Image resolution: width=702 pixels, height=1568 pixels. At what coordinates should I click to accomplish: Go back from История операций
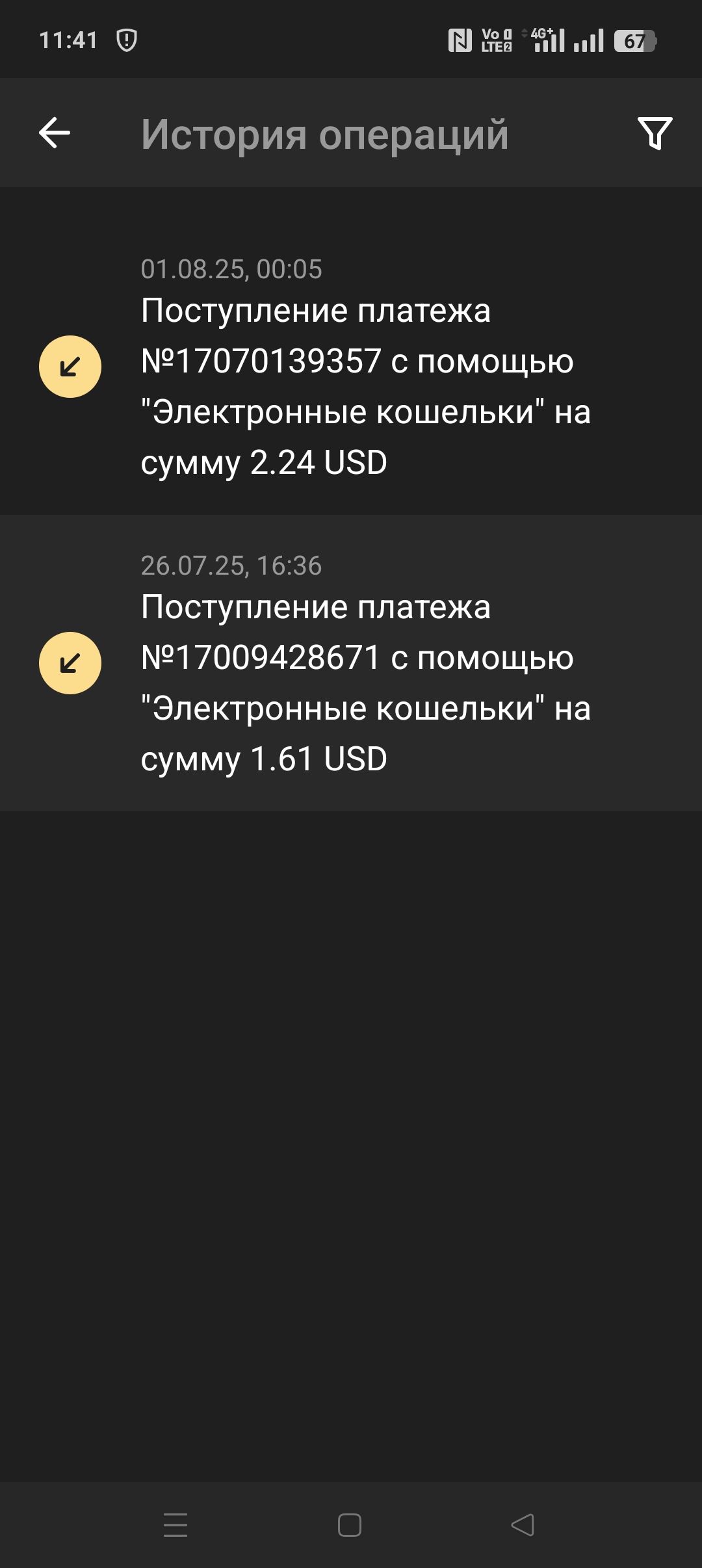55,133
